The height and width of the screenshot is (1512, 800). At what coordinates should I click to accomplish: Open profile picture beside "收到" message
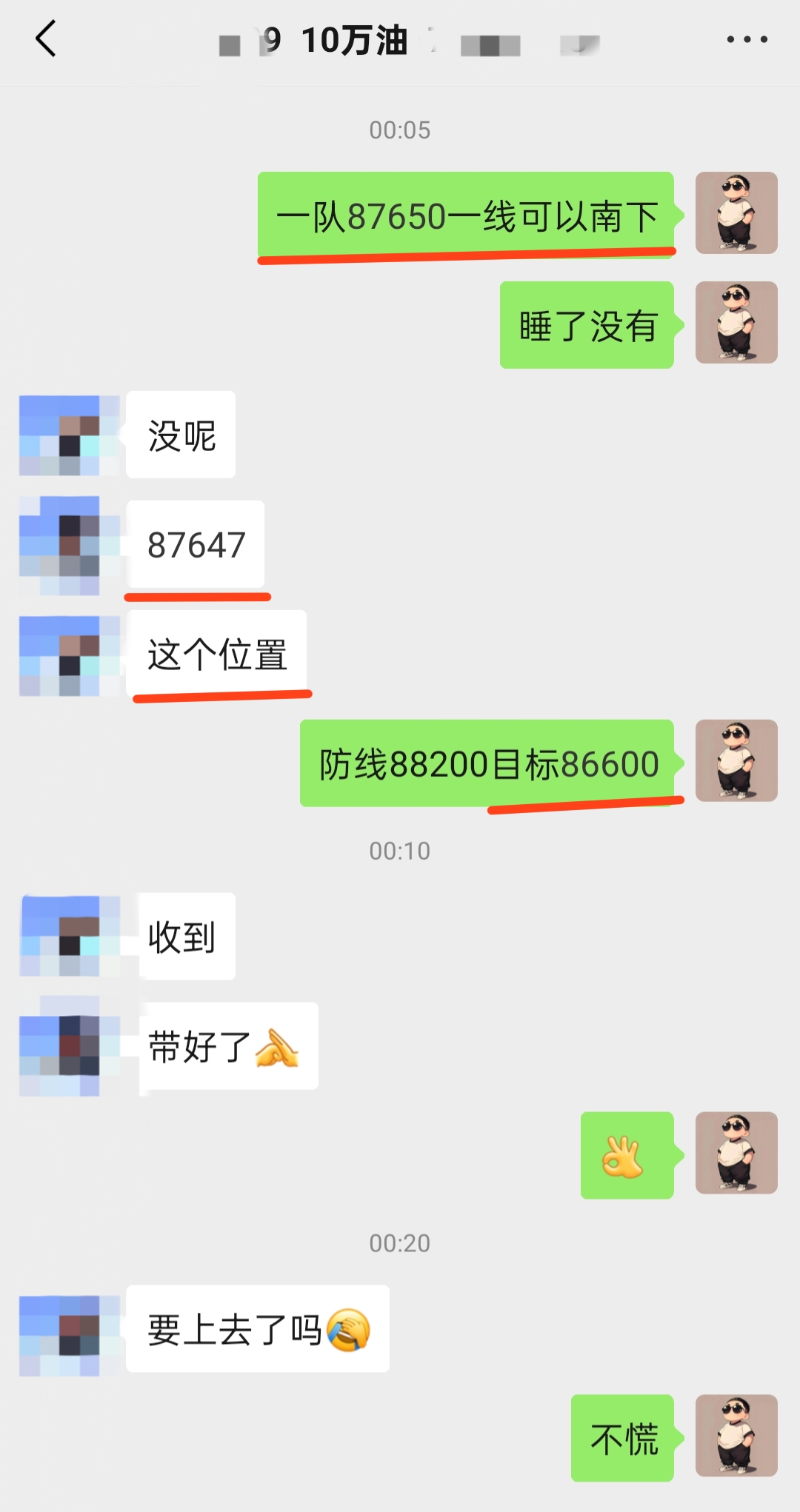point(69,936)
